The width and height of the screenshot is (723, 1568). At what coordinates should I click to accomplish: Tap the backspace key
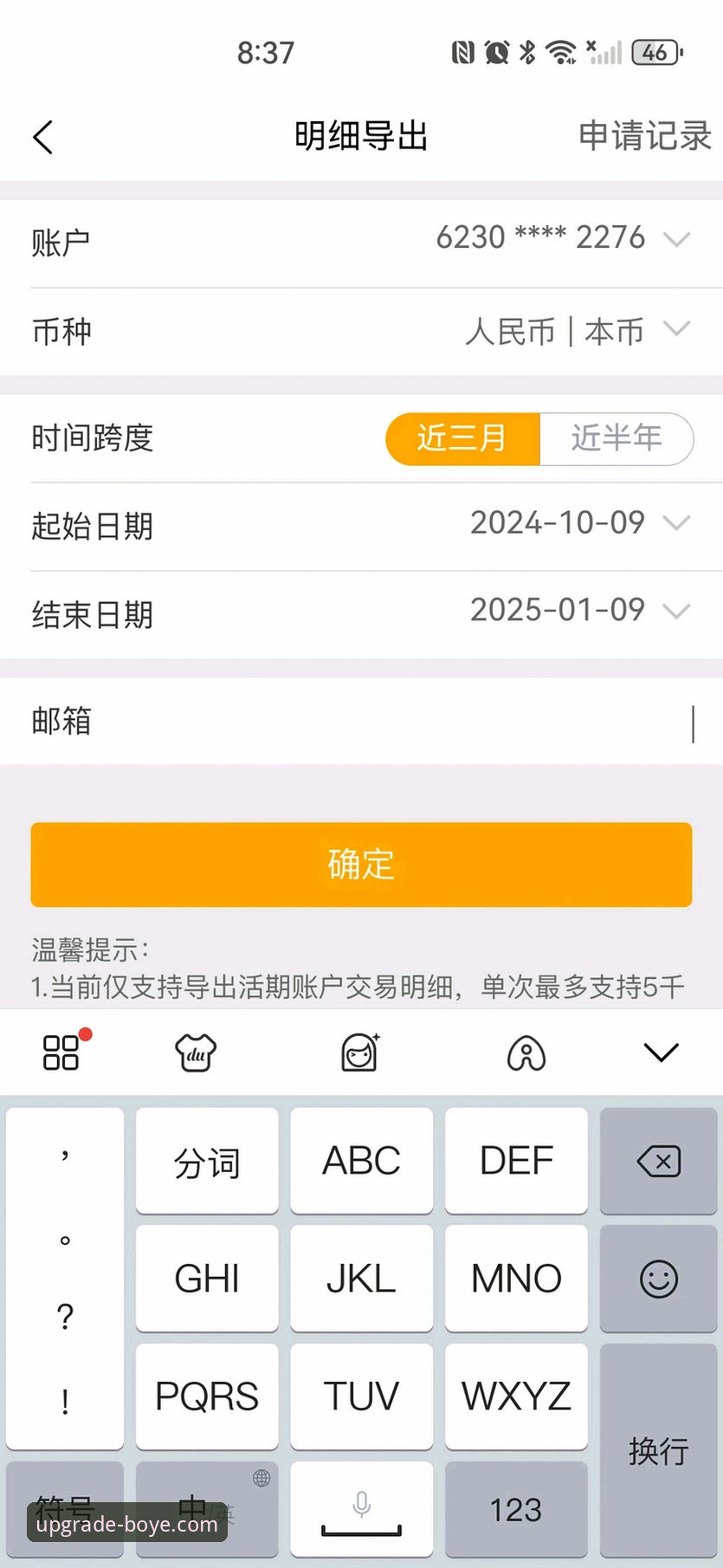click(x=658, y=1161)
